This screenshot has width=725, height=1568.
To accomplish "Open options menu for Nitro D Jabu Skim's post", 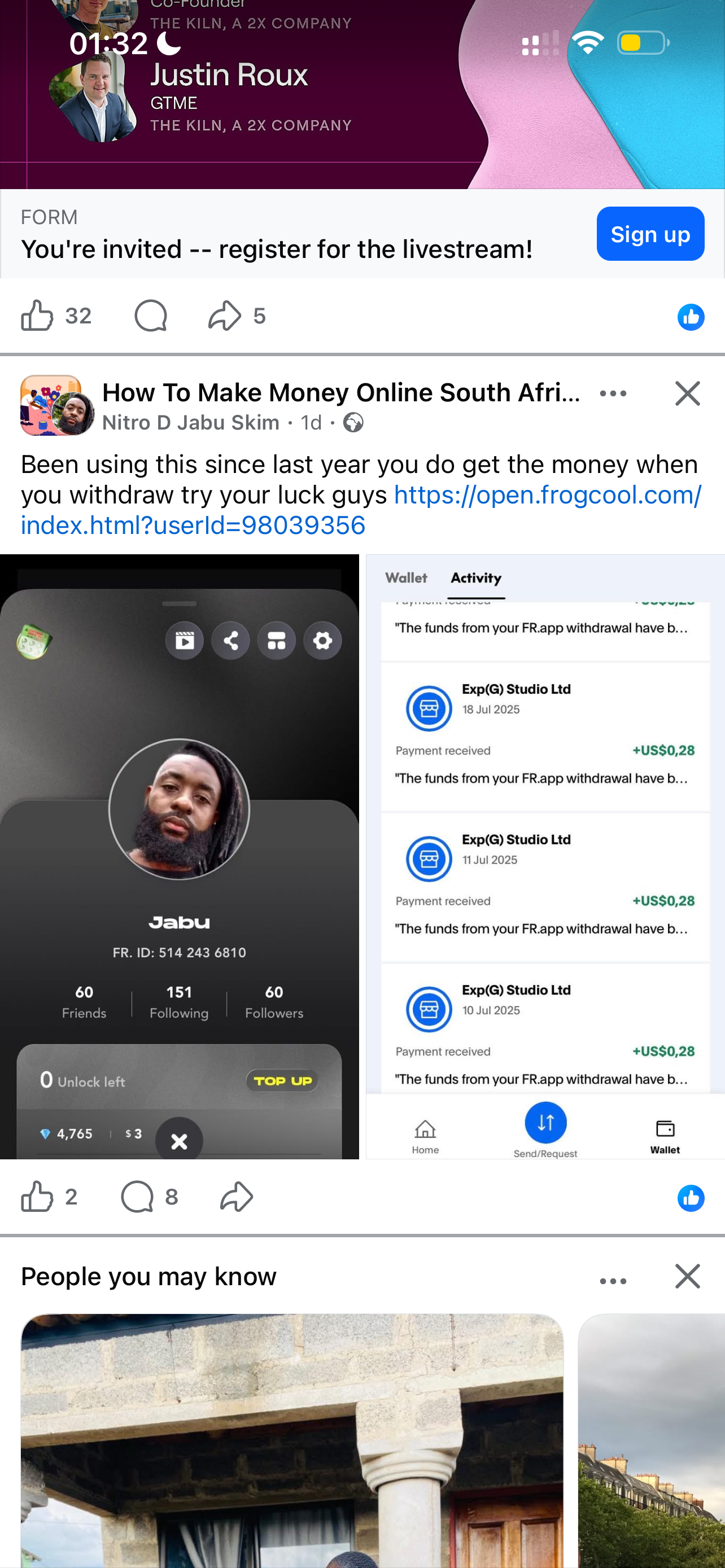I will click(x=613, y=393).
